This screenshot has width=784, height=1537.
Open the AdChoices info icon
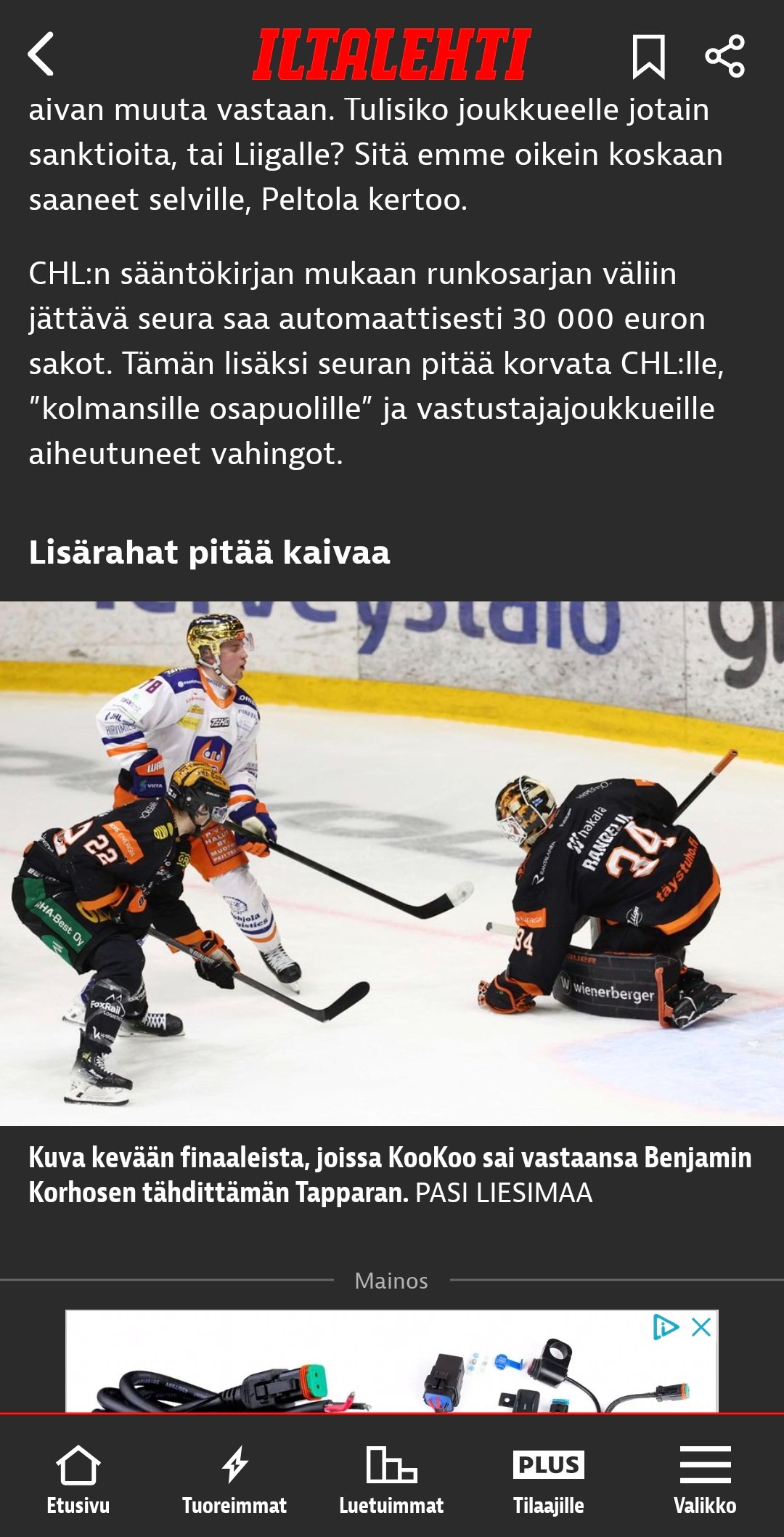(666, 1327)
